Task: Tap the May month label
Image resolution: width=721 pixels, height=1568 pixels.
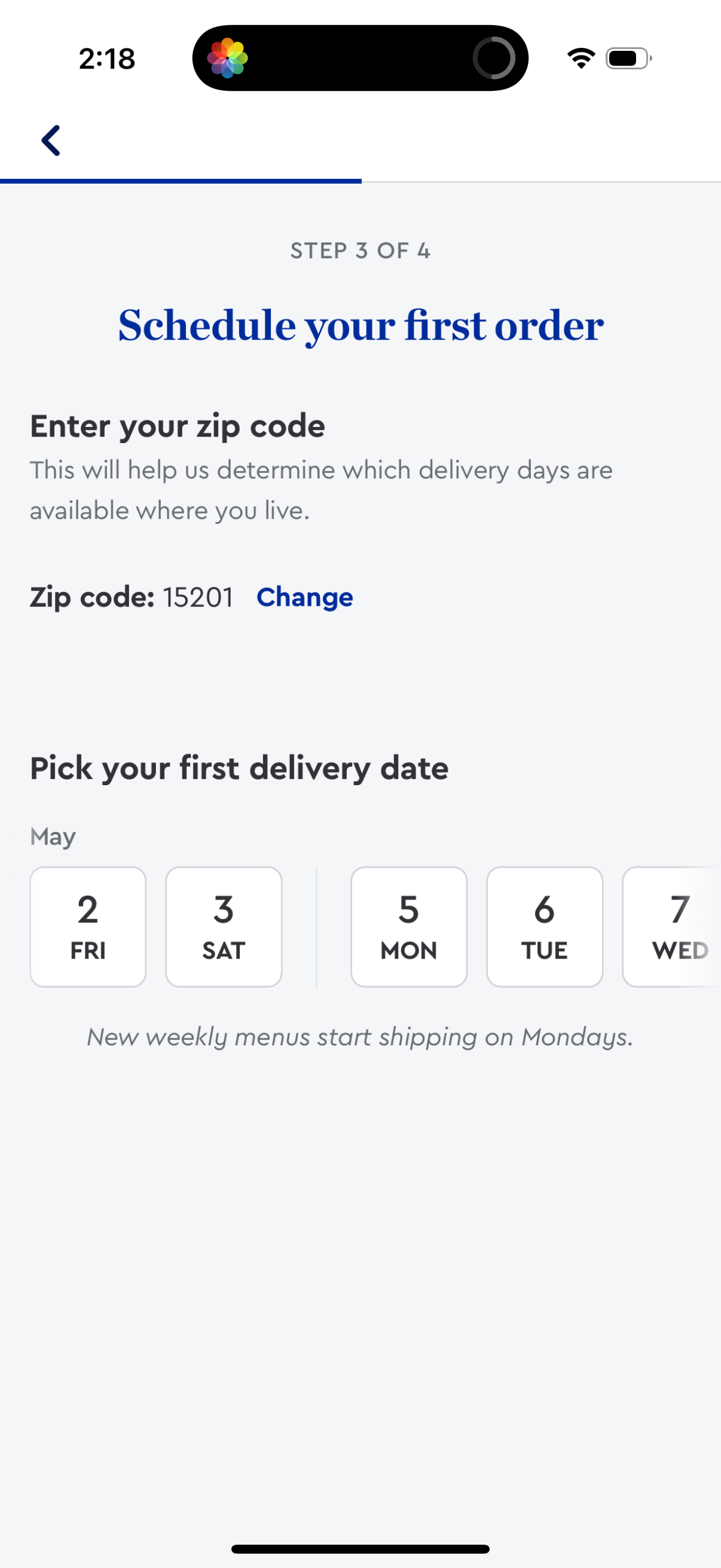Action: pos(53,836)
